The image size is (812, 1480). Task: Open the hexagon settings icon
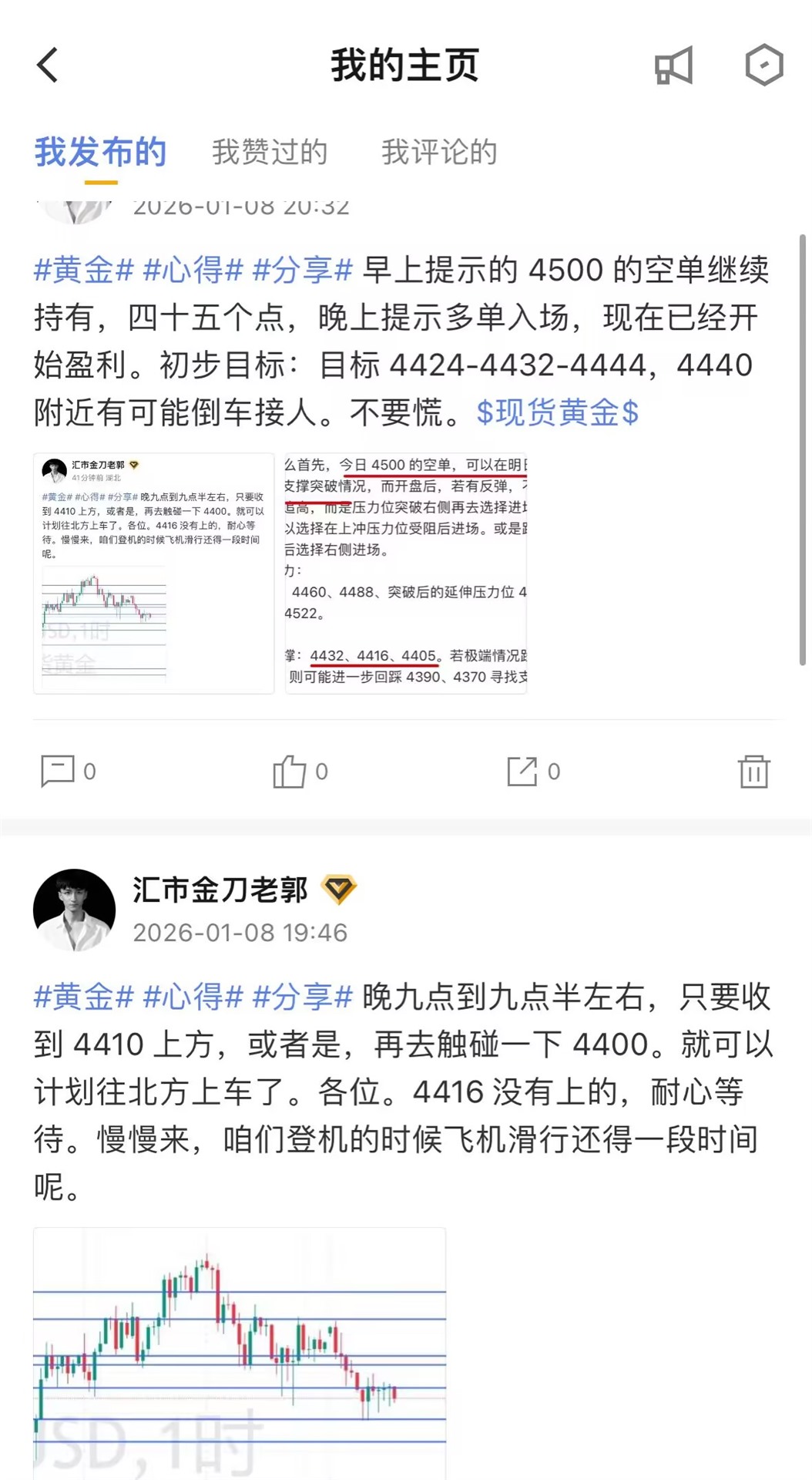pyautogui.click(x=763, y=66)
